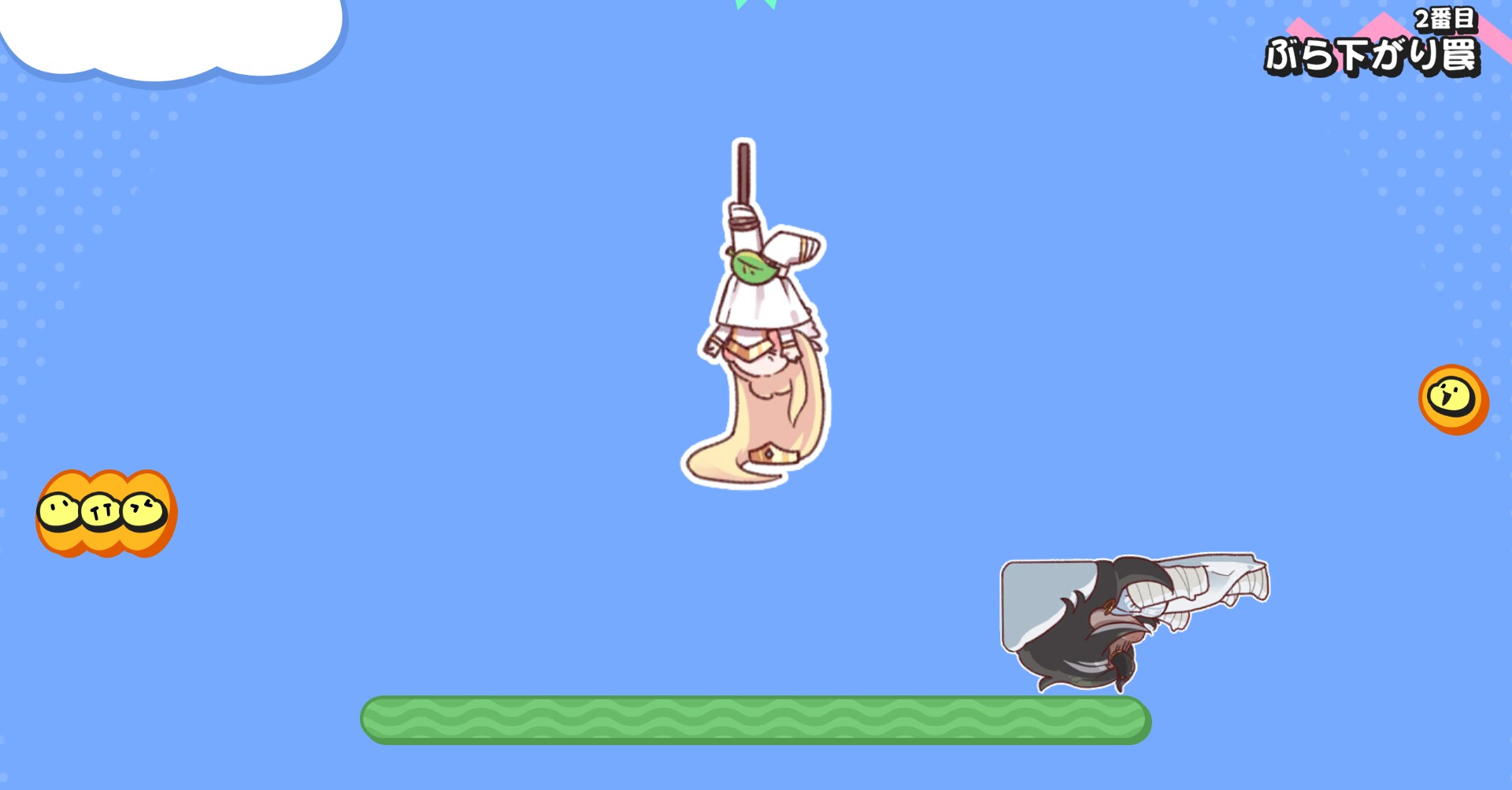Viewport: 1512px width, 790px height.
Task: Send the neutral face reaction
Action: tap(59, 512)
